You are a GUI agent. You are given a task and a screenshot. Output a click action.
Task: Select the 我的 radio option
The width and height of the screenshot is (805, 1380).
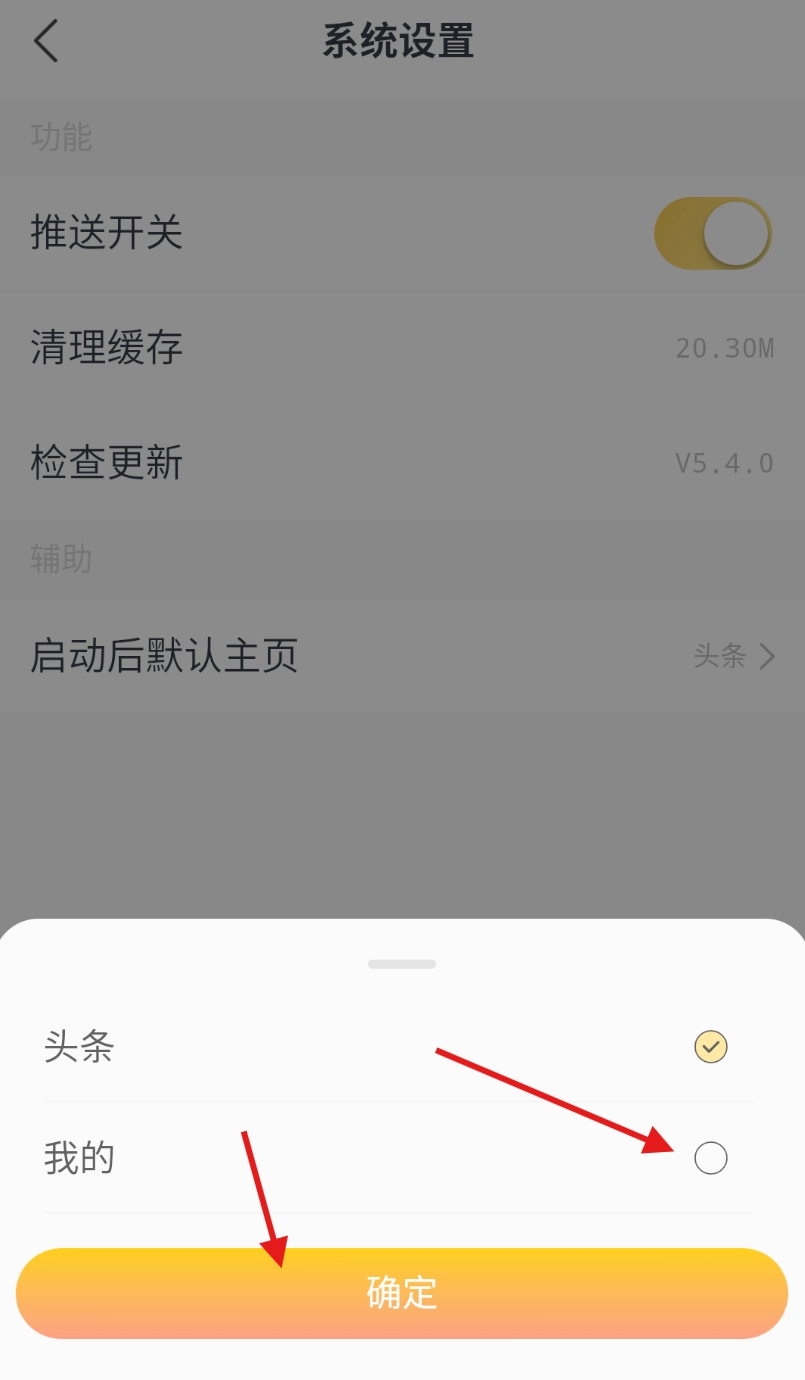[x=710, y=1158]
